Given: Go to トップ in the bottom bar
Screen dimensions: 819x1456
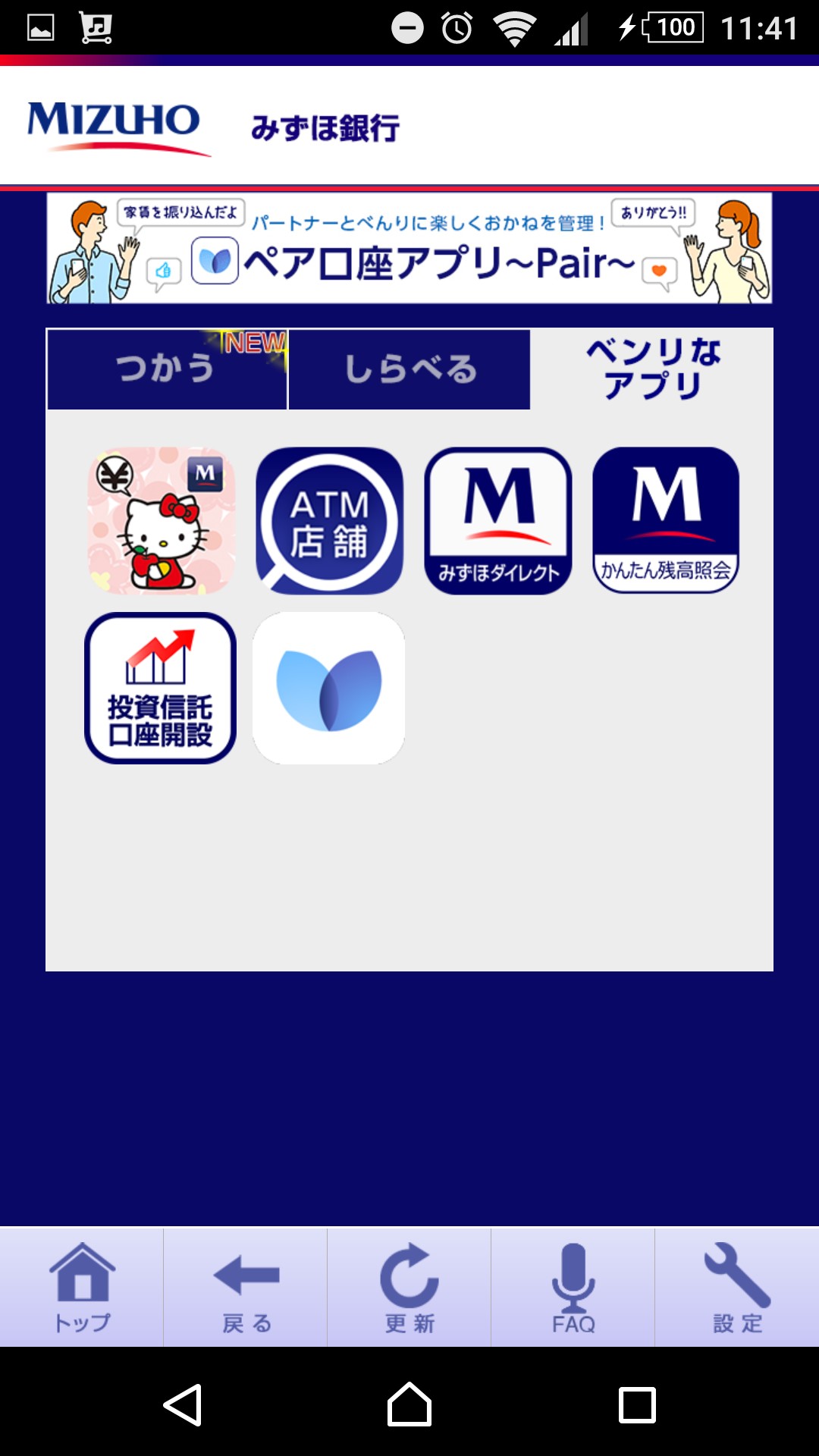Looking at the screenshot, I should pyautogui.click(x=82, y=1288).
